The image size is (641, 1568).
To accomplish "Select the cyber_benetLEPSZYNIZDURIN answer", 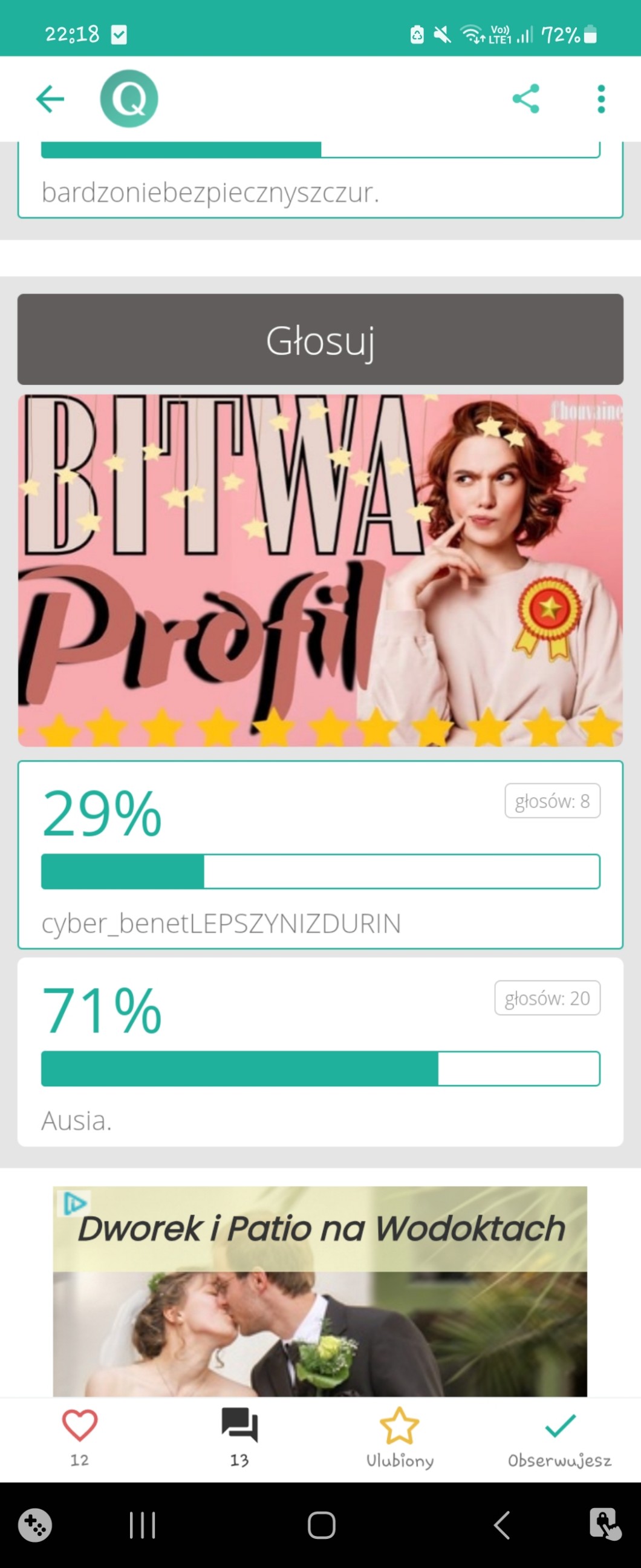I will [320, 854].
